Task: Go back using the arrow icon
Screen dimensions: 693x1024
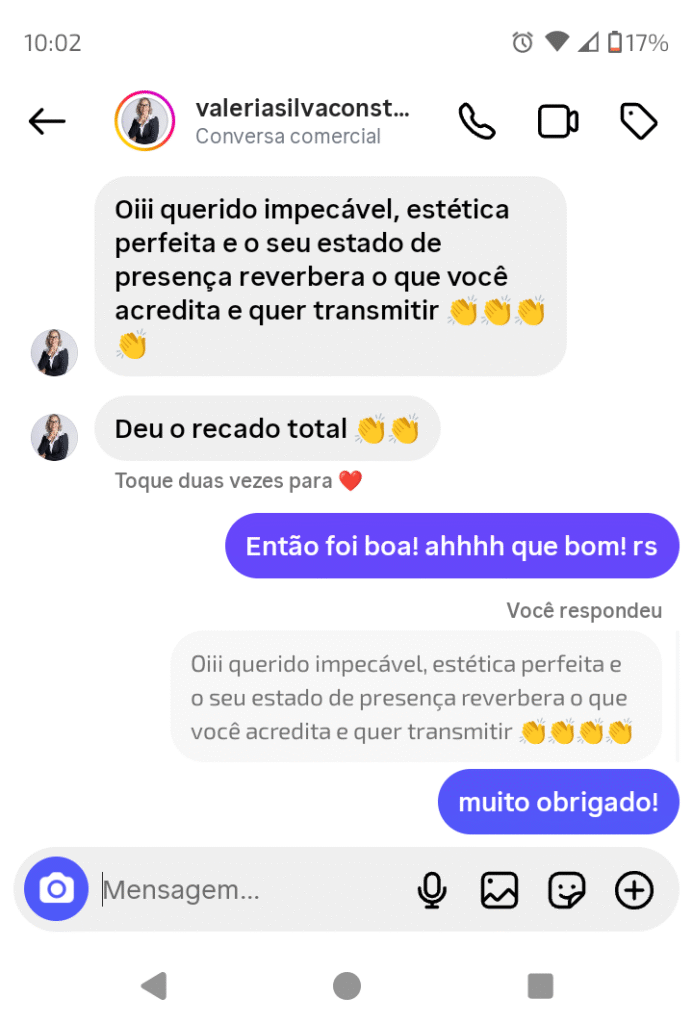Action: tap(47, 122)
